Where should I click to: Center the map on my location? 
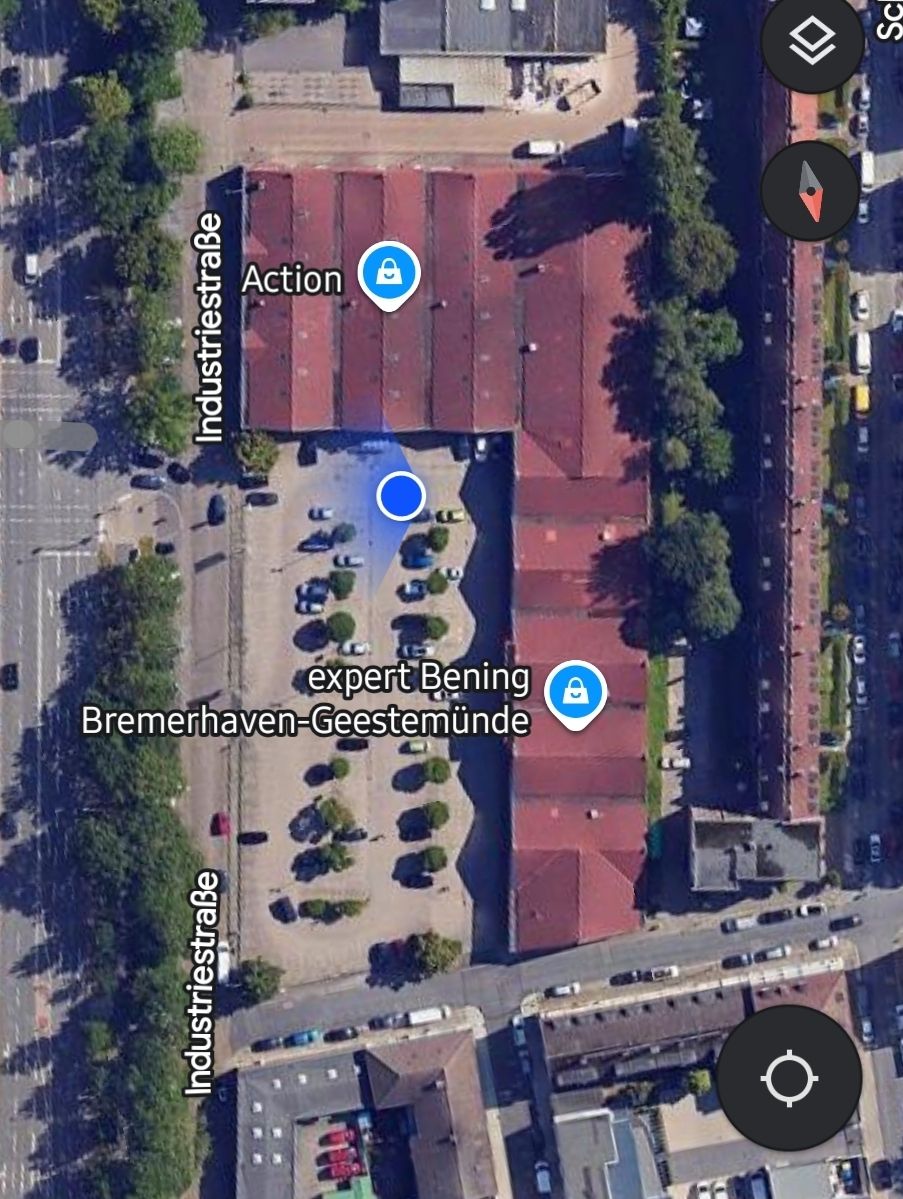(x=789, y=1078)
